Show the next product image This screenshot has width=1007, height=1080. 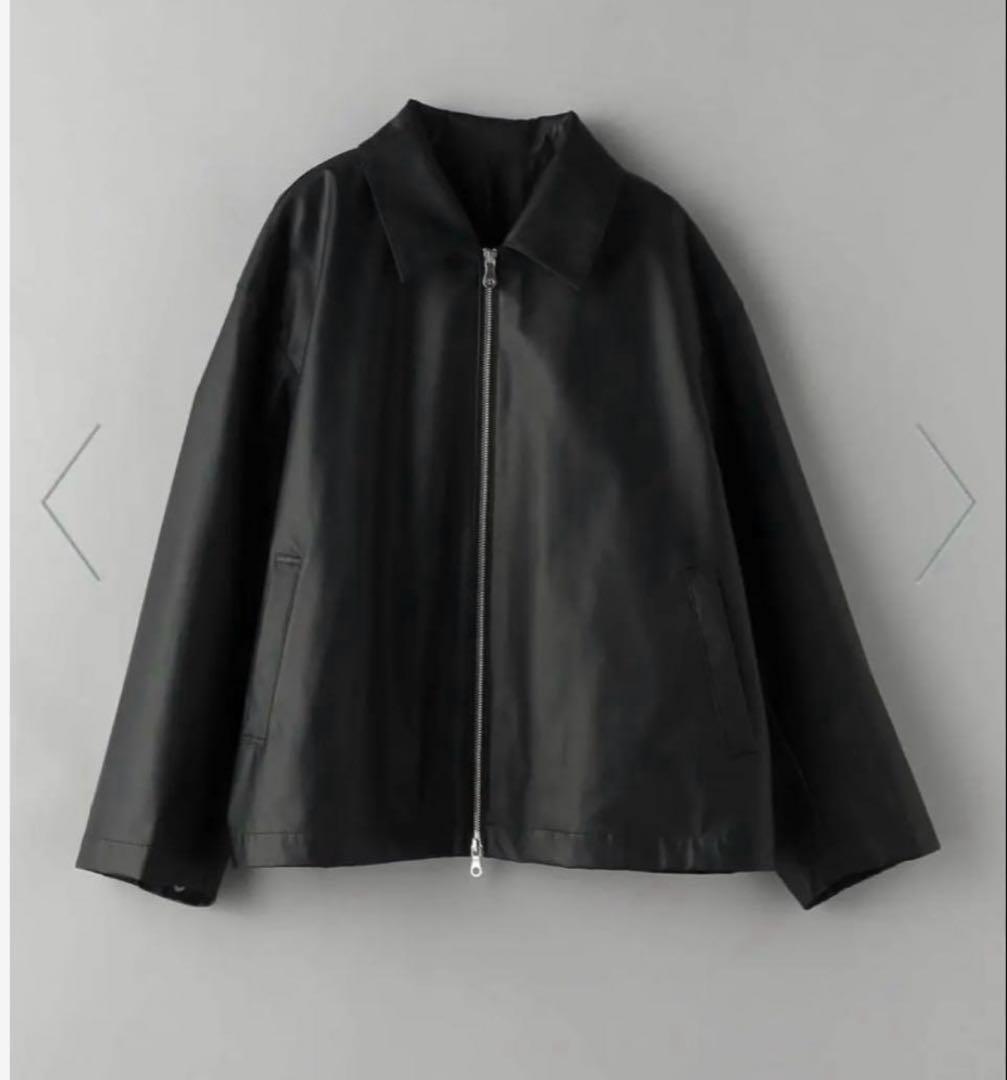point(944,502)
